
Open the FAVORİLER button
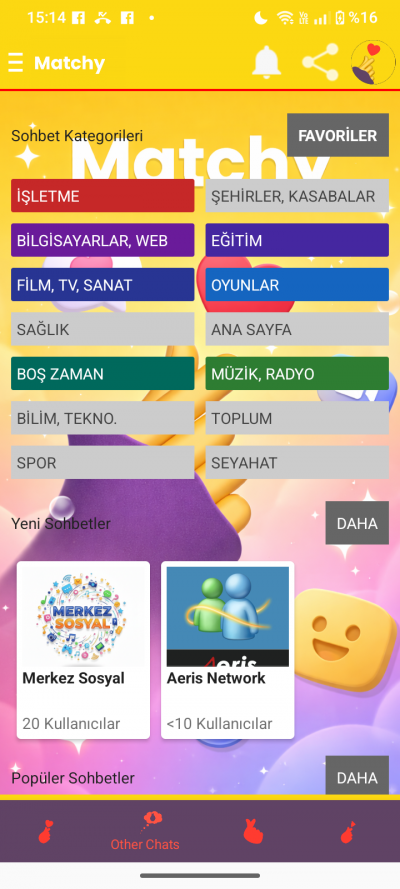[338, 135]
